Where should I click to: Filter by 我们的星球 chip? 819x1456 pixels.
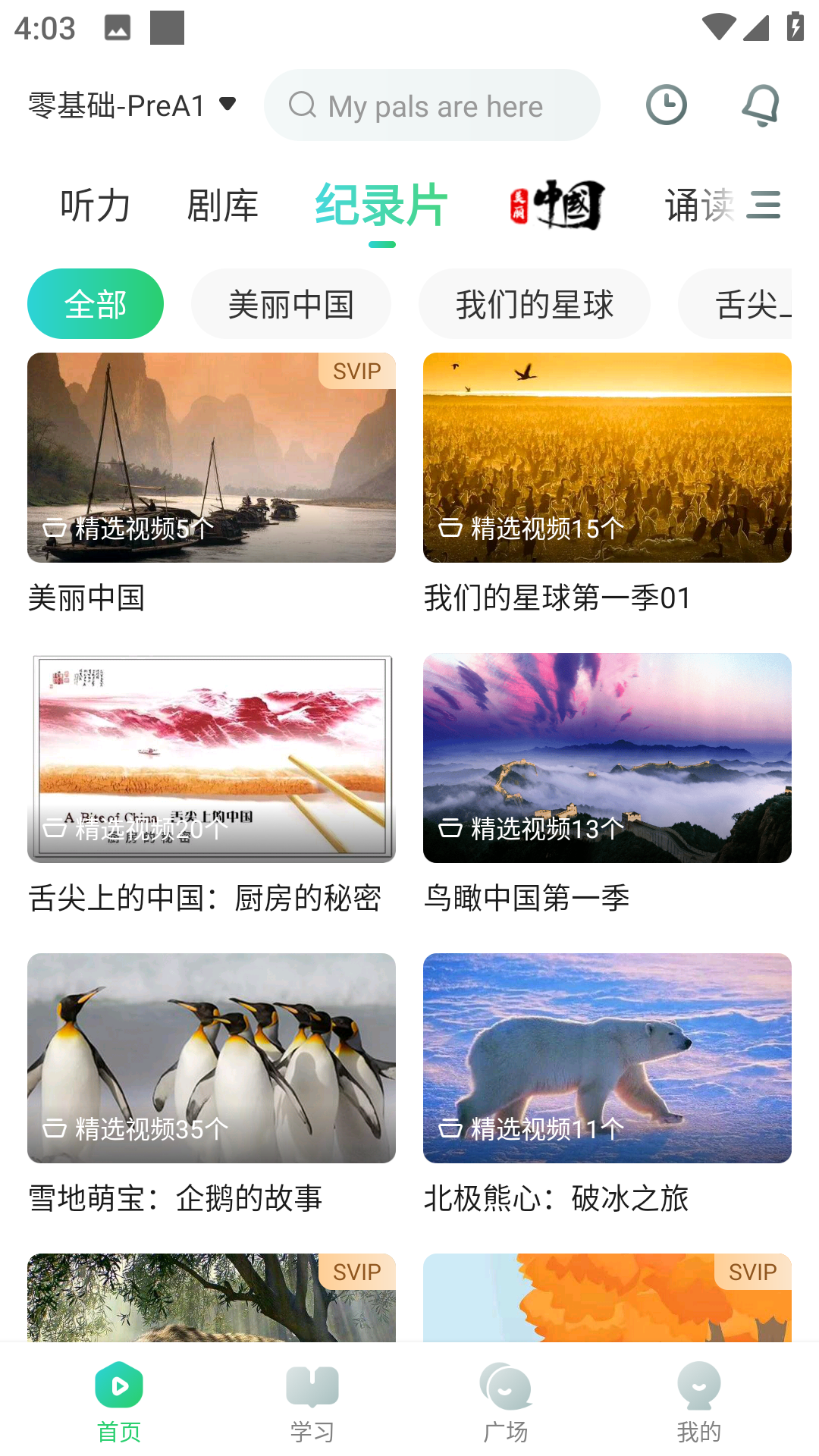tap(535, 304)
